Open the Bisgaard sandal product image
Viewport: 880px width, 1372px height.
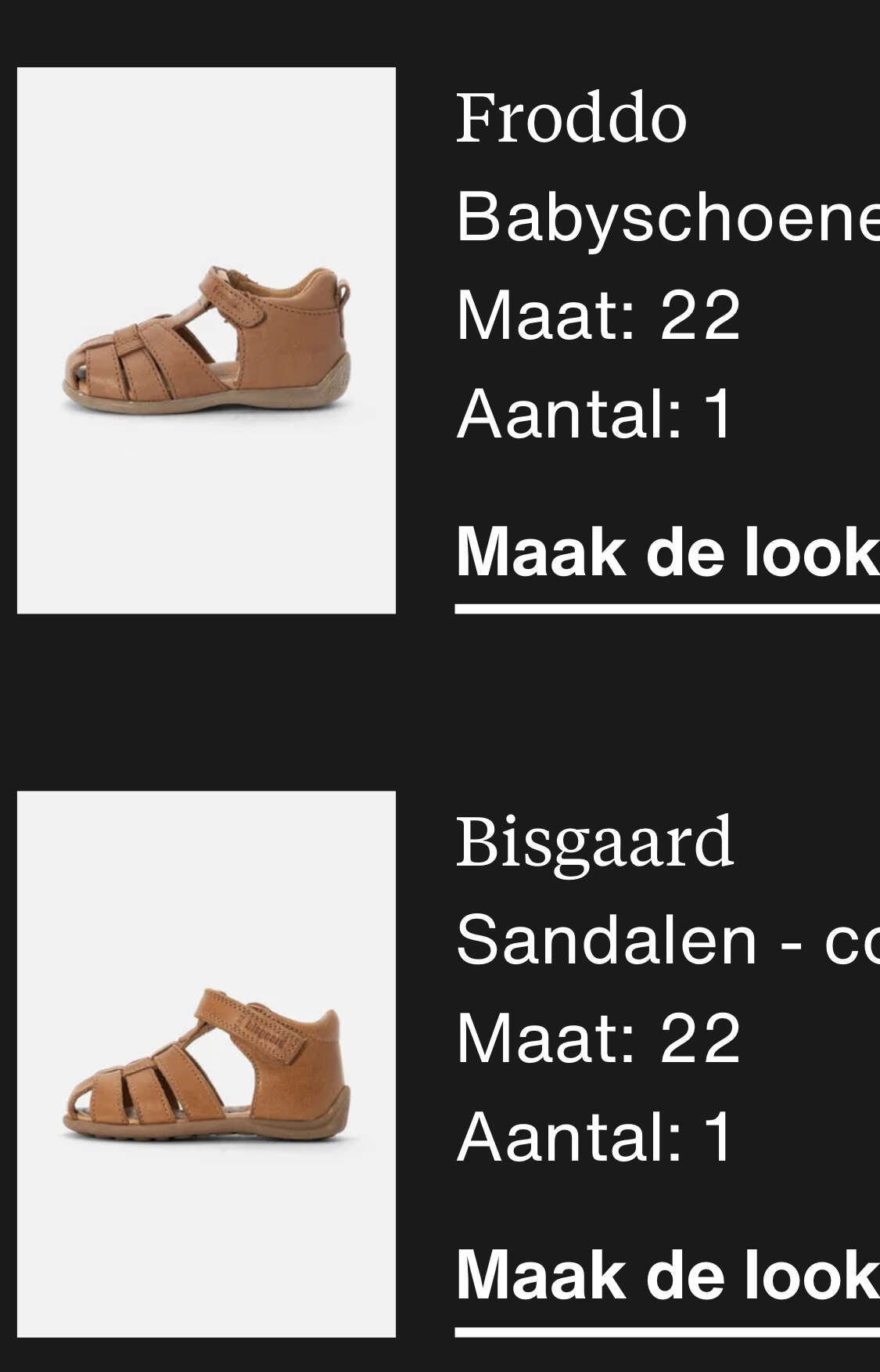pos(207,1064)
